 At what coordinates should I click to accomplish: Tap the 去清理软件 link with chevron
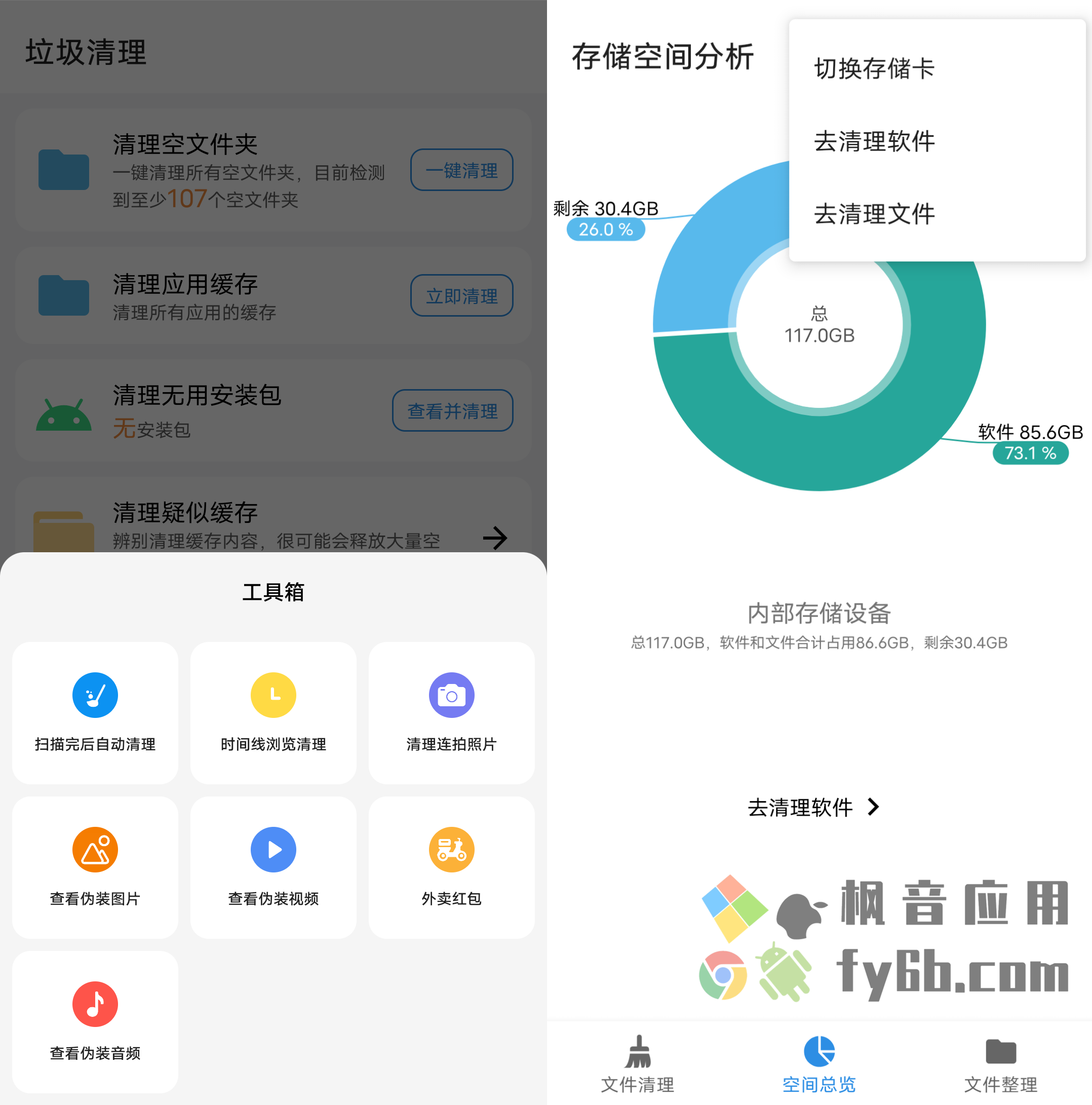coord(813,807)
